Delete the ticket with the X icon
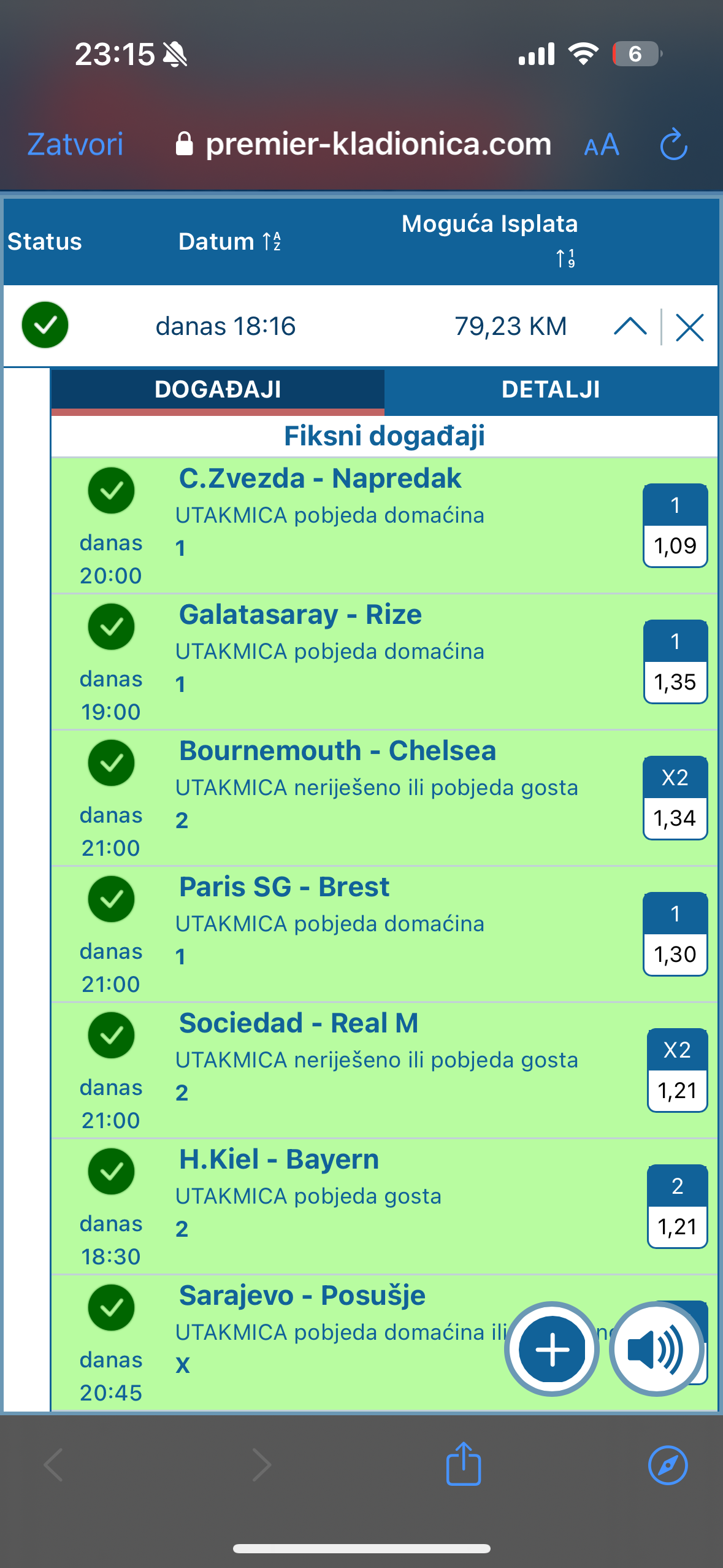The width and height of the screenshot is (723, 1568). coord(689,327)
